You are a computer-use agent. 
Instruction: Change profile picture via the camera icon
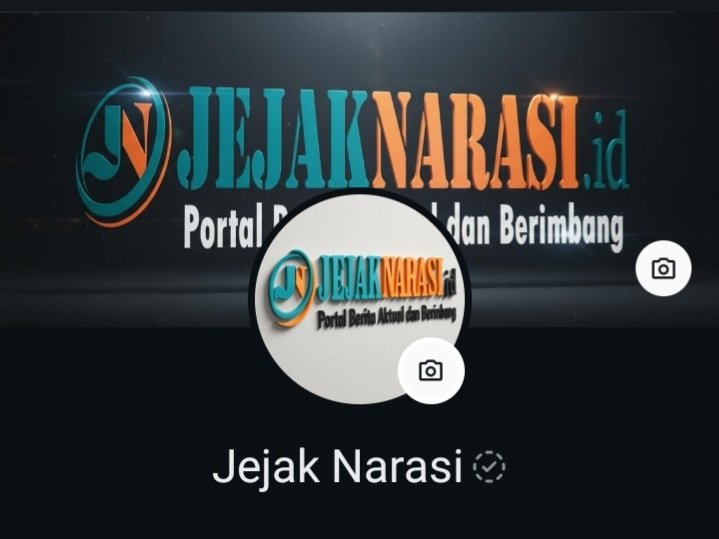click(431, 371)
